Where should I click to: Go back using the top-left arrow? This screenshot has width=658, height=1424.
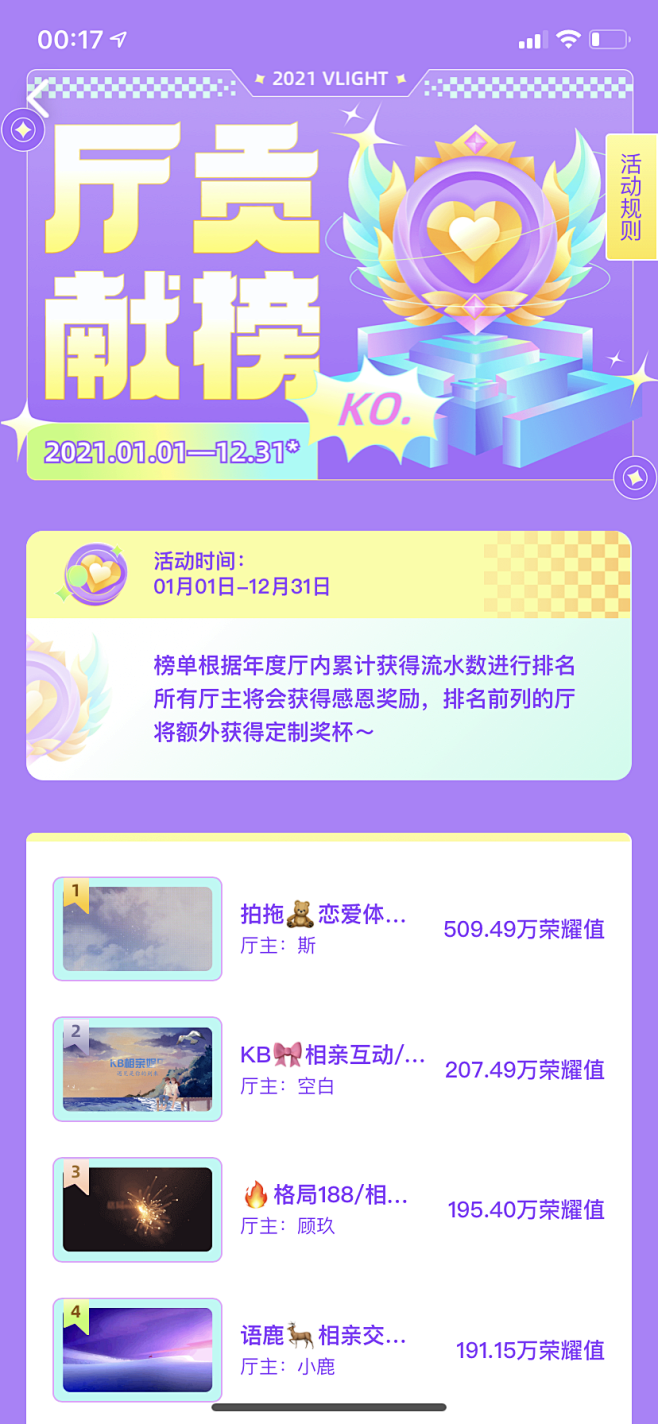(x=38, y=98)
